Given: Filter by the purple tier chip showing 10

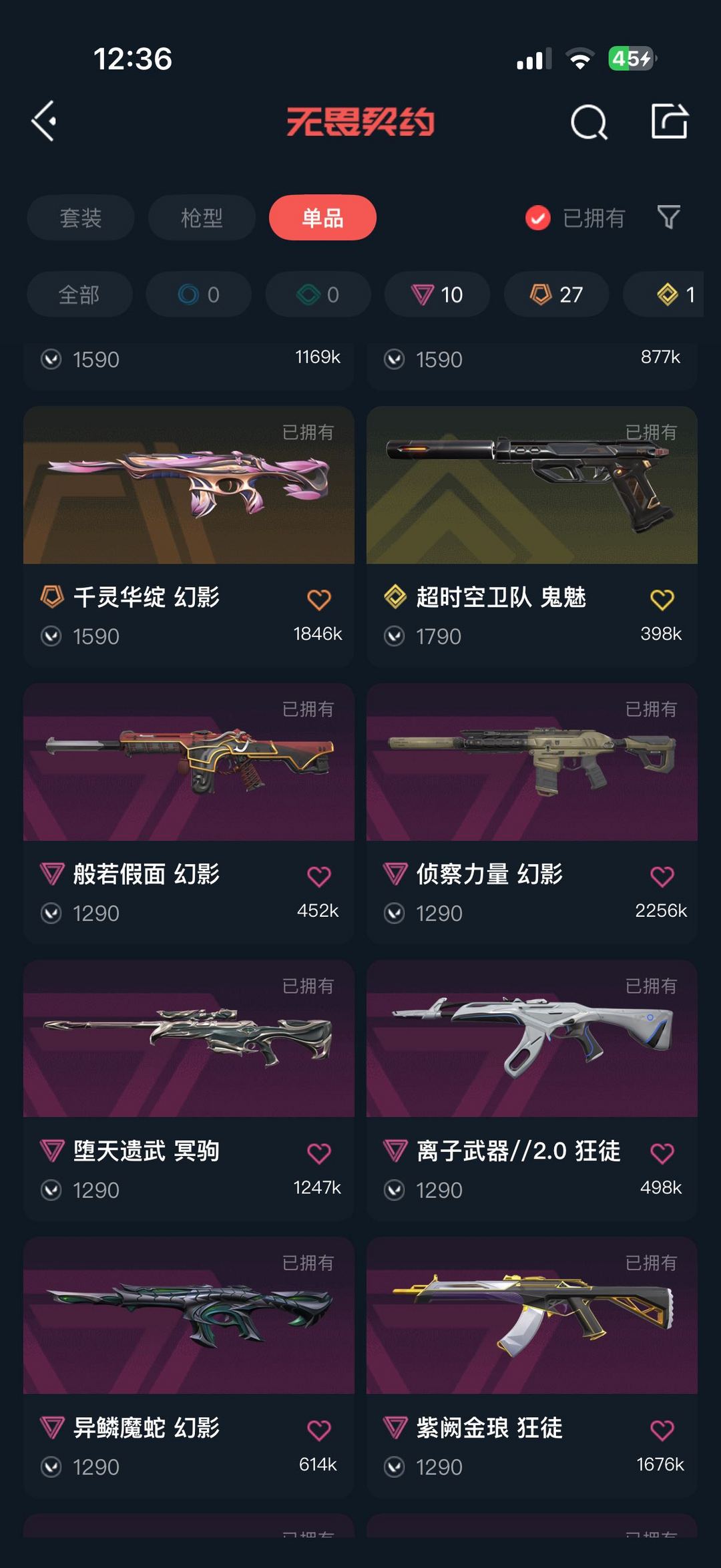Looking at the screenshot, I should (437, 295).
